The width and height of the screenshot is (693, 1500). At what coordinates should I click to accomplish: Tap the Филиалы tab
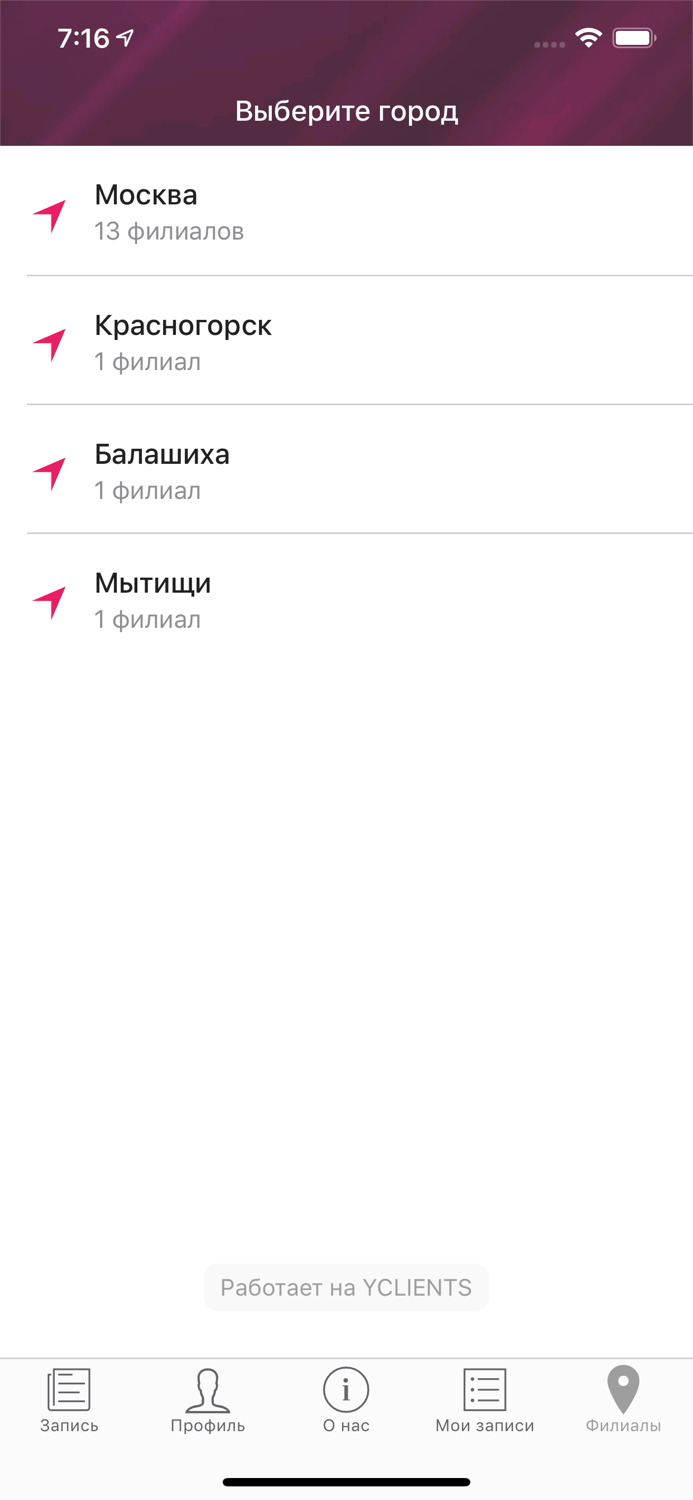(623, 1400)
